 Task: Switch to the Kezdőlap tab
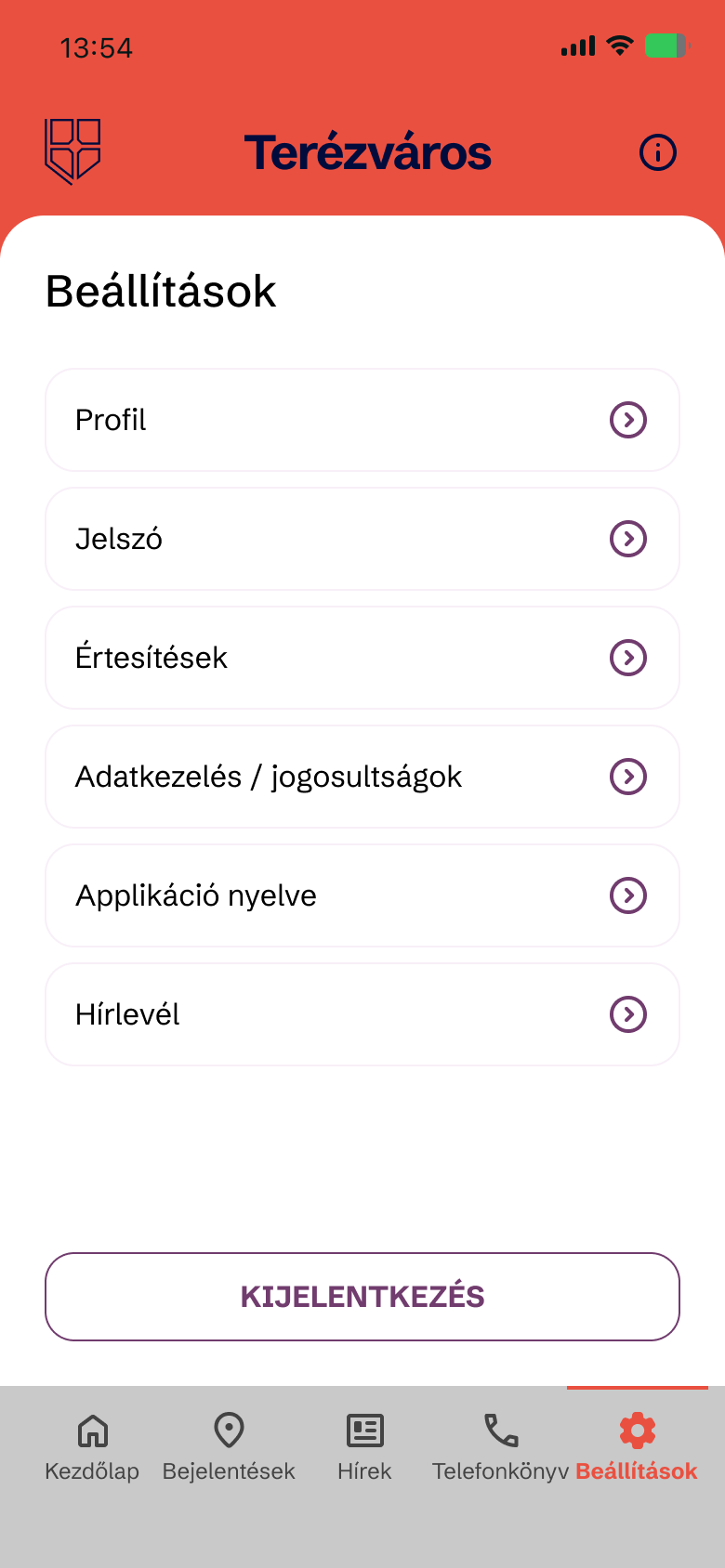click(91, 1446)
